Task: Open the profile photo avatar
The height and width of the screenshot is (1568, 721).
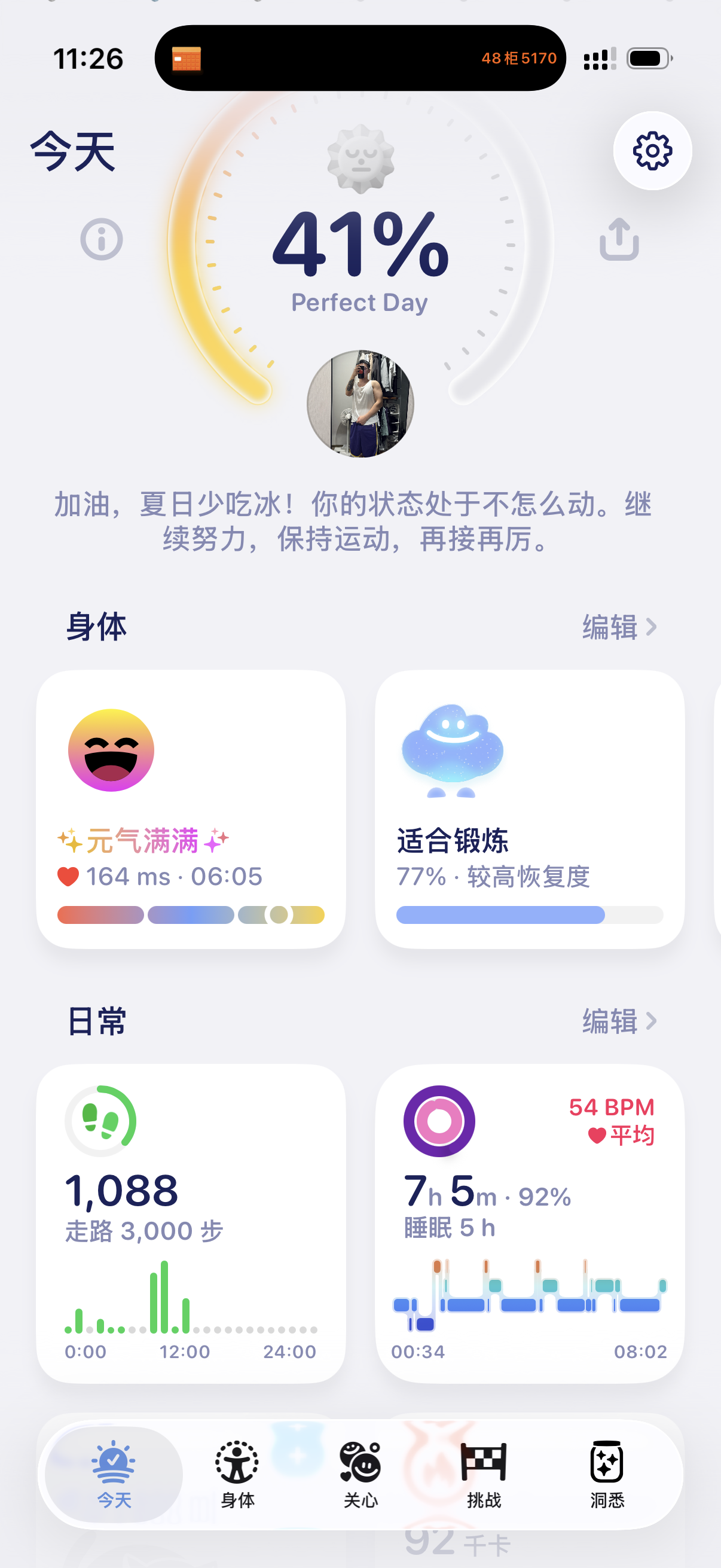Action: tap(360, 404)
